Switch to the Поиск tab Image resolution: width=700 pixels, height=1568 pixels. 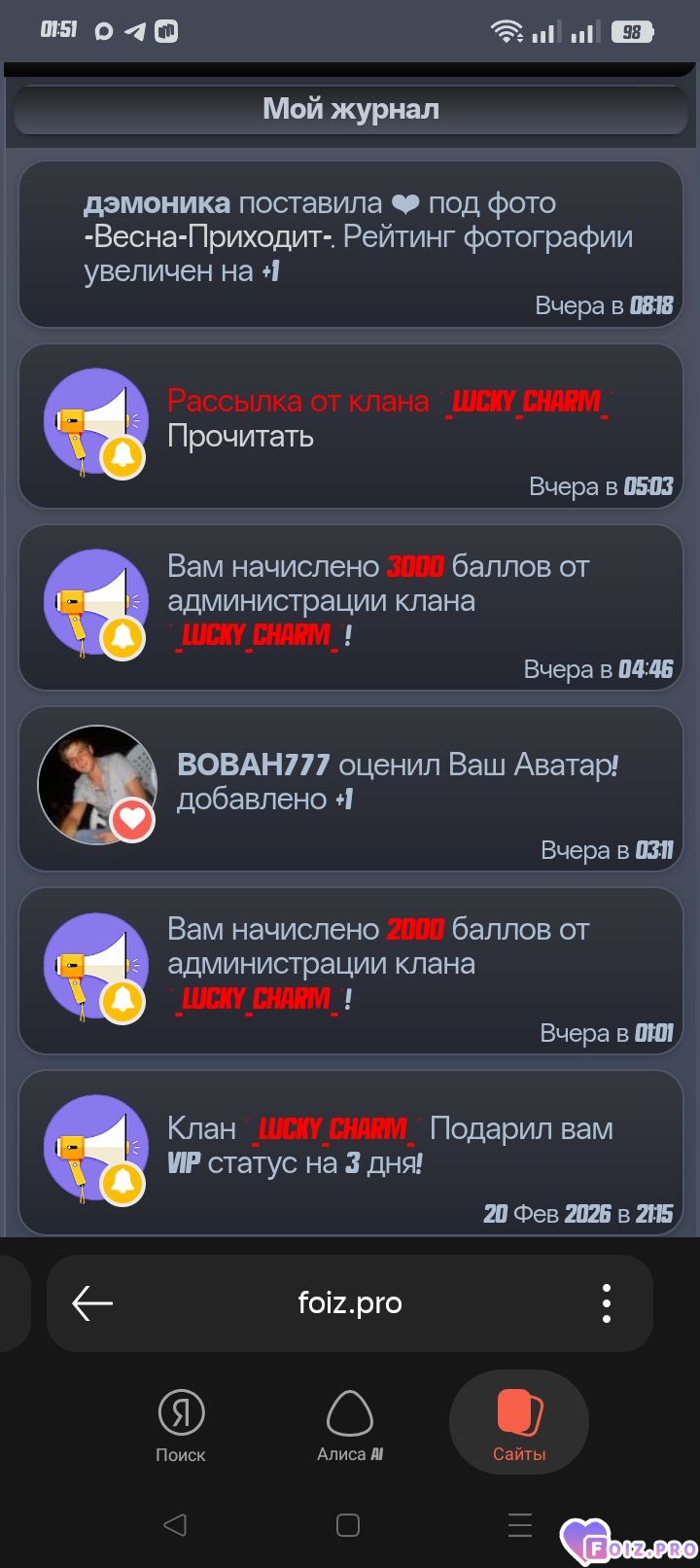click(x=181, y=1425)
